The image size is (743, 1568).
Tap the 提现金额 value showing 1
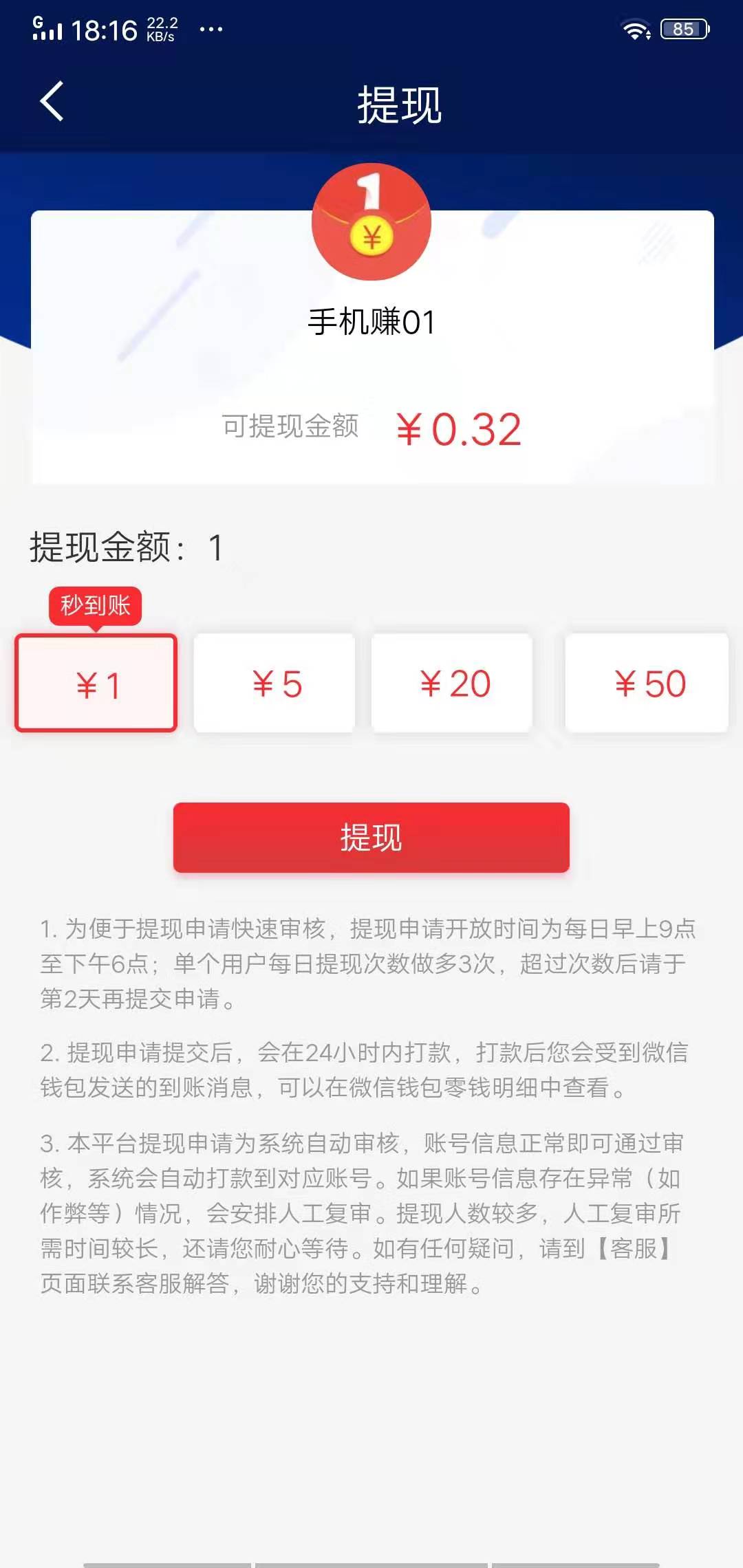tap(215, 547)
